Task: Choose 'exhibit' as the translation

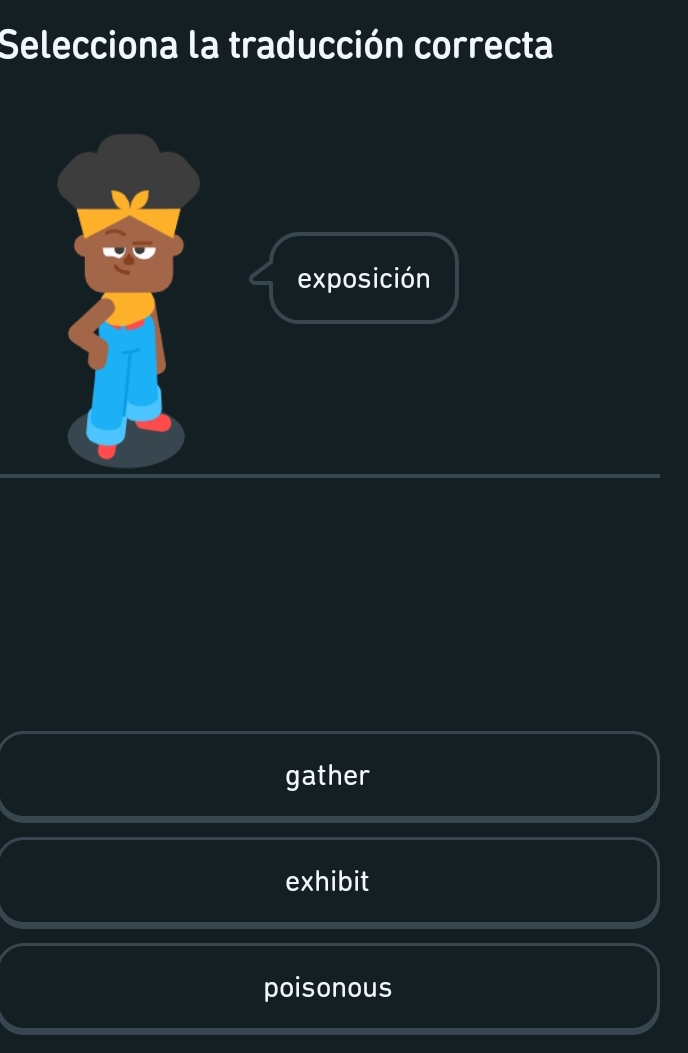Action: coord(328,882)
